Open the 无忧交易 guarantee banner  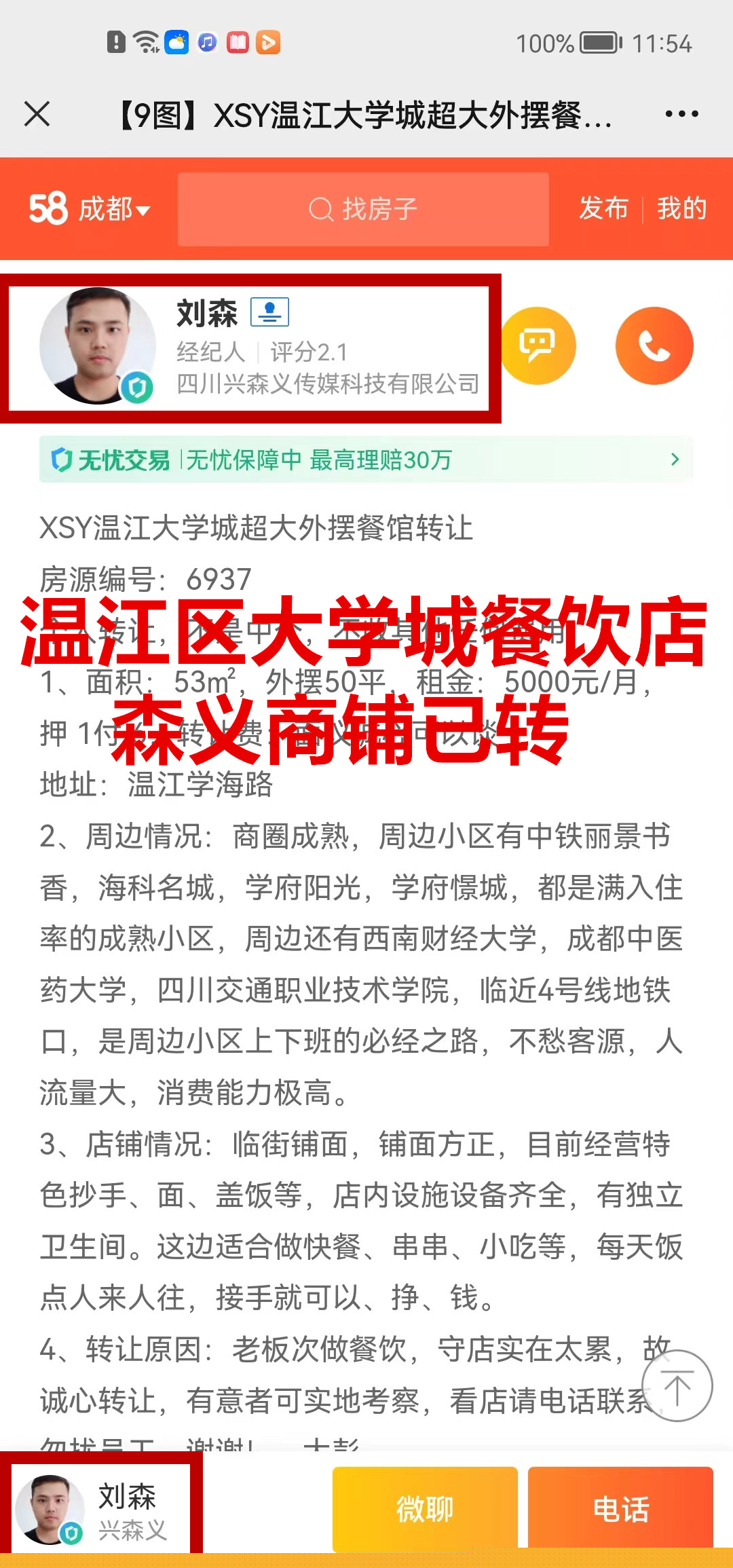366,460
